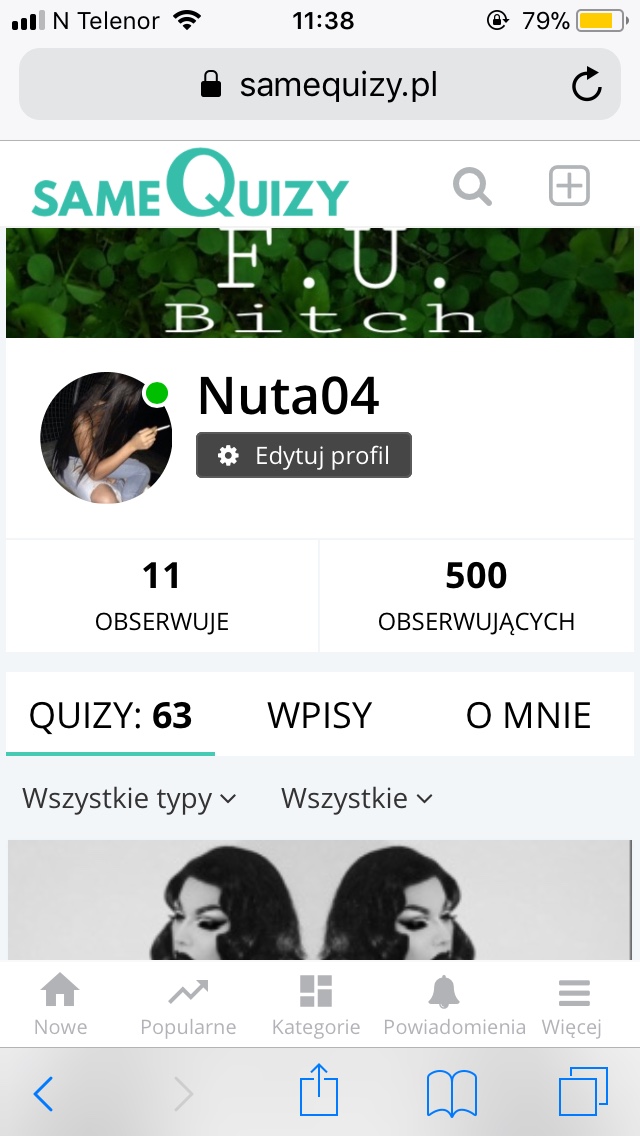Open the Więcej menu
The height and width of the screenshot is (1136, 640).
point(572,1004)
